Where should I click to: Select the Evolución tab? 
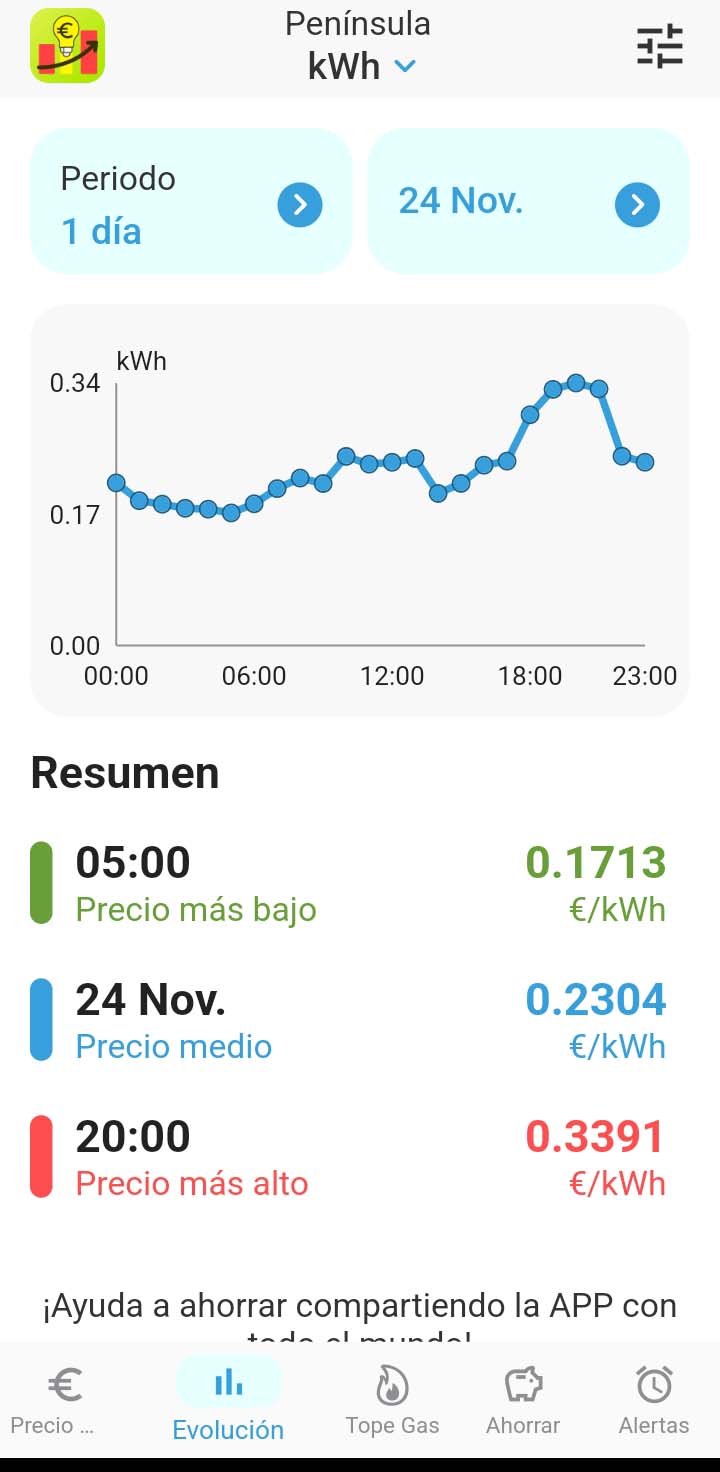pos(228,1401)
